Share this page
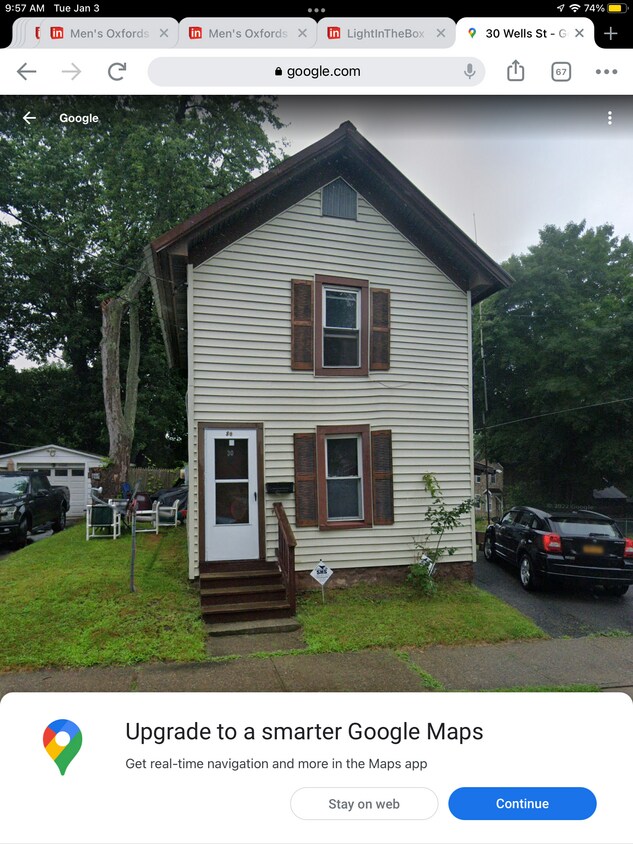This screenshot has width=633, height=844. click(x=515, y=71)
